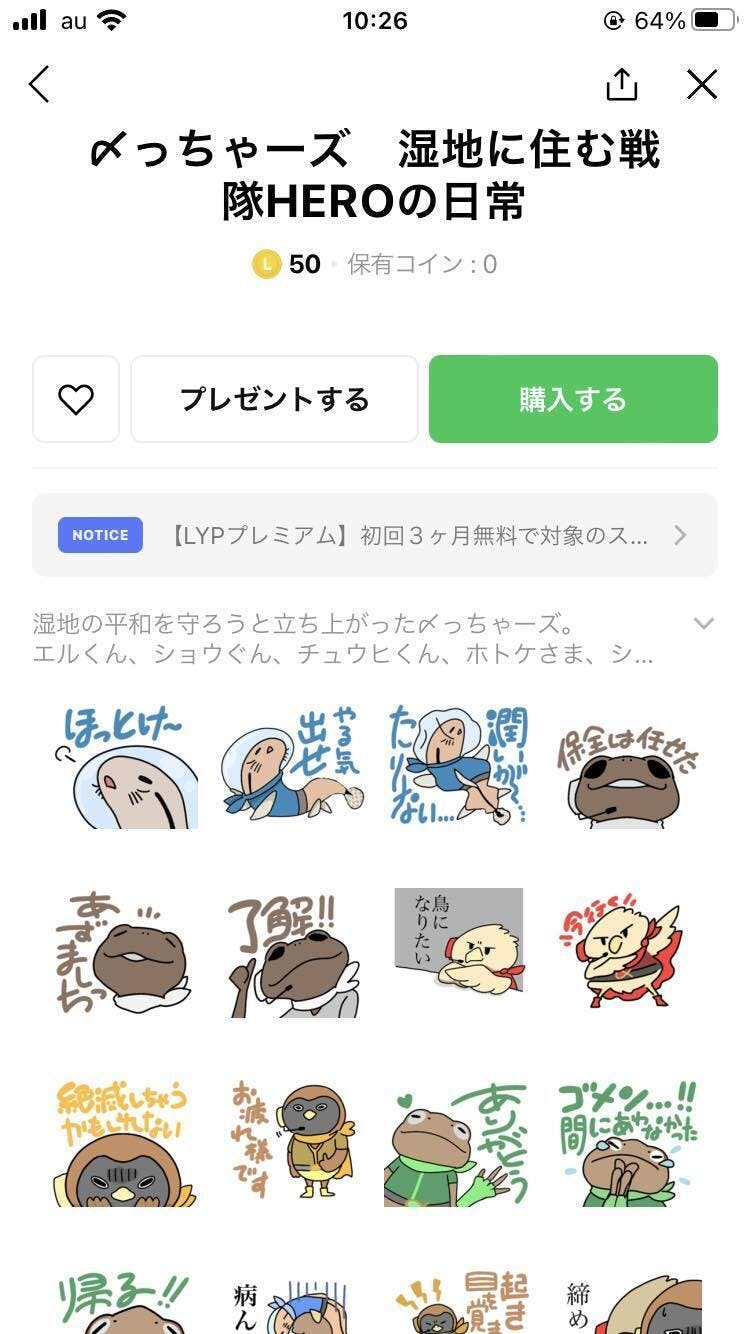Viewport: 750px width, 1334px height.
Task: Preview the お疲れ様です sticker
Action: [292, 1143]
